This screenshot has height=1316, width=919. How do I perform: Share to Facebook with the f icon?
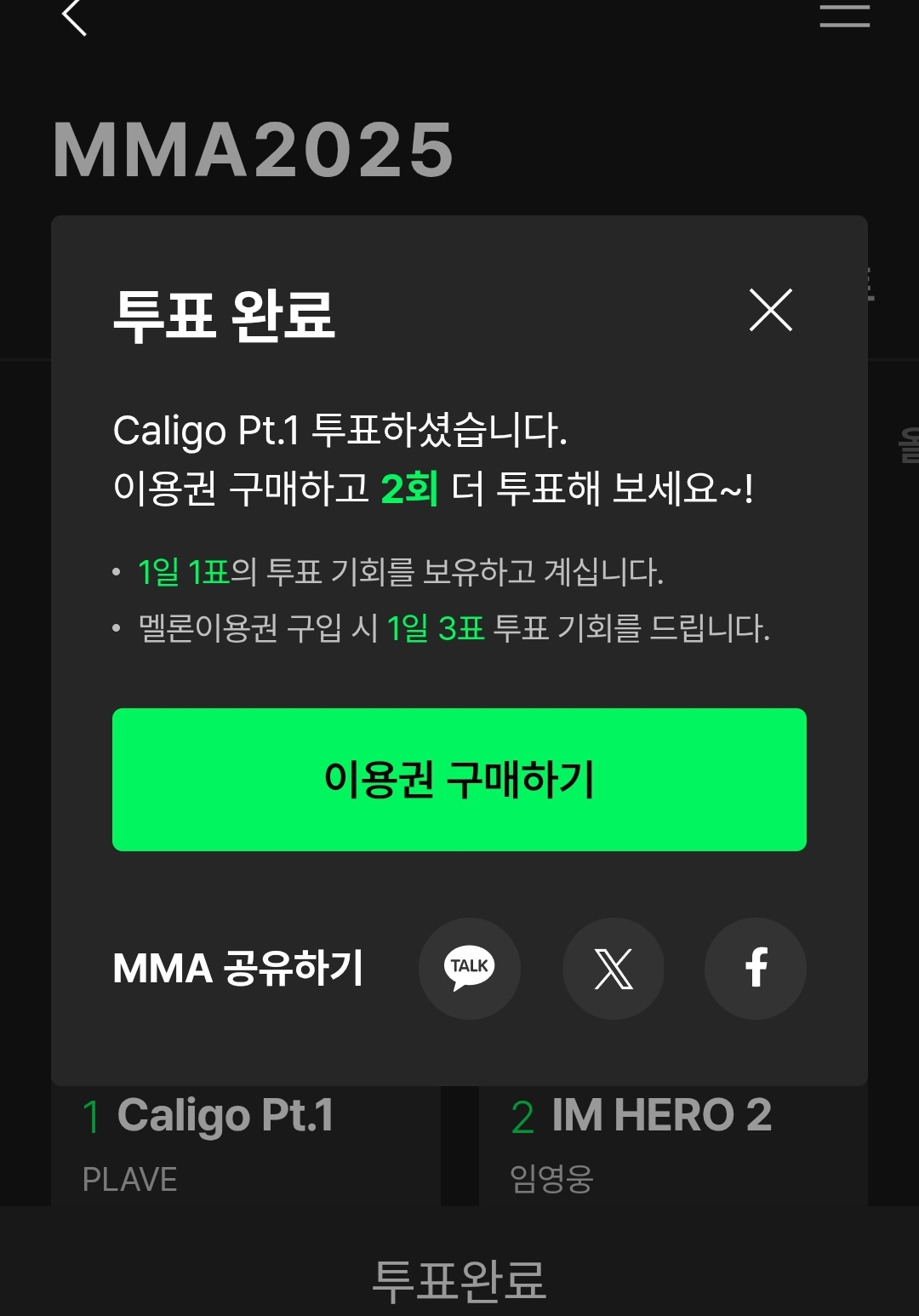(755, 969)
